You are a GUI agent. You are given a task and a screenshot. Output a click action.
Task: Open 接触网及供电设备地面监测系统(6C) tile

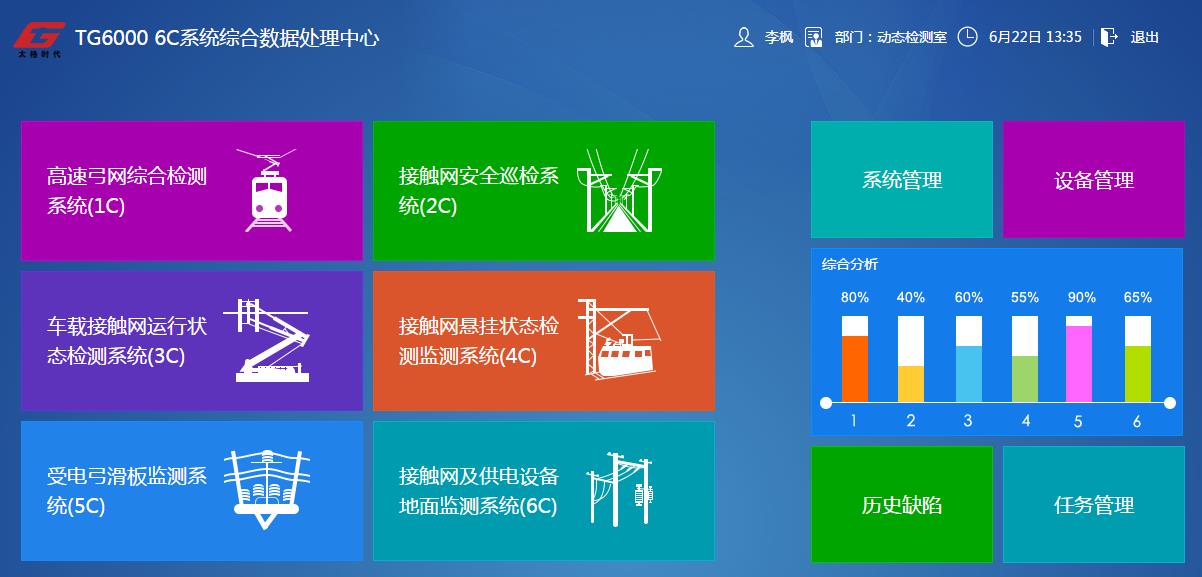tap(543, 490)
